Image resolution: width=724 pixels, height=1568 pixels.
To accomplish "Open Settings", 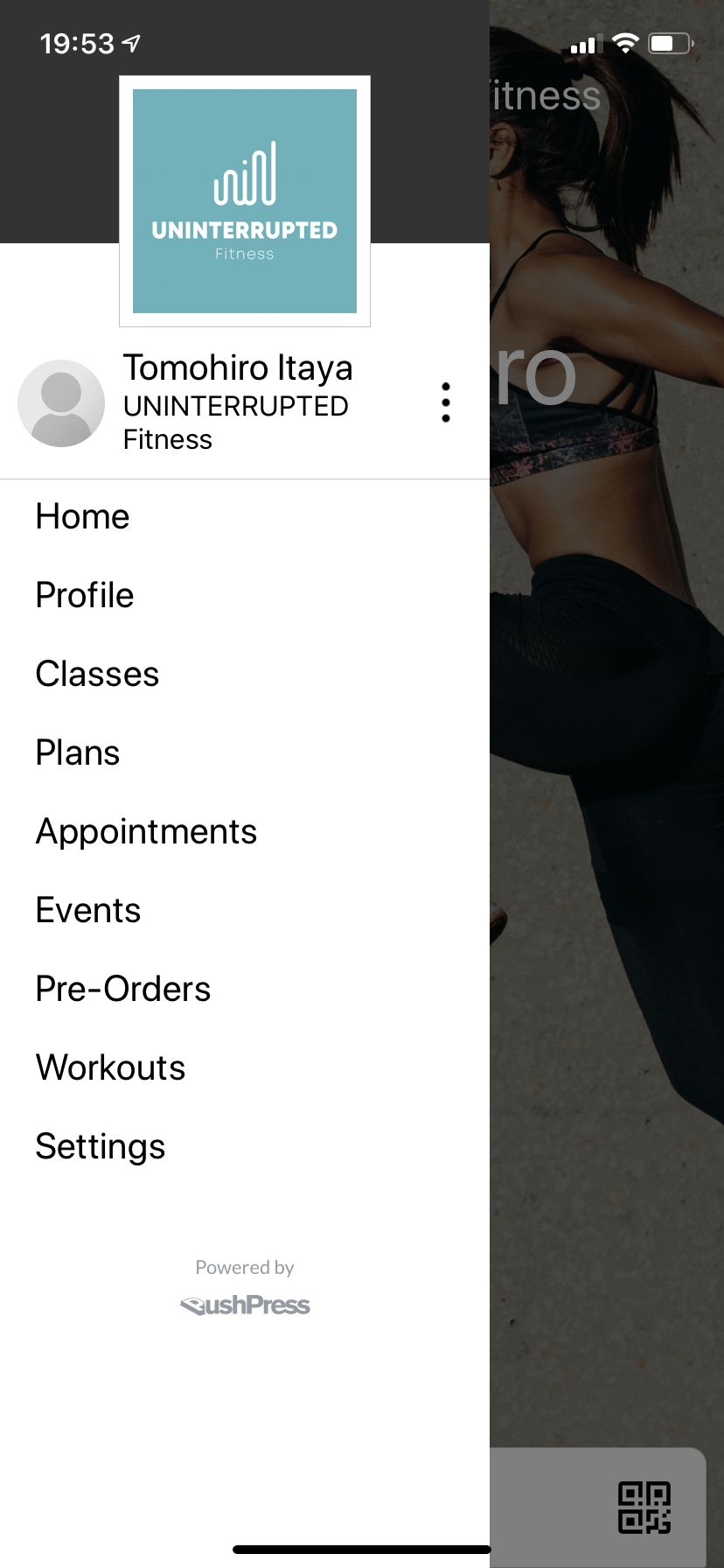I will click(101, 1146).
